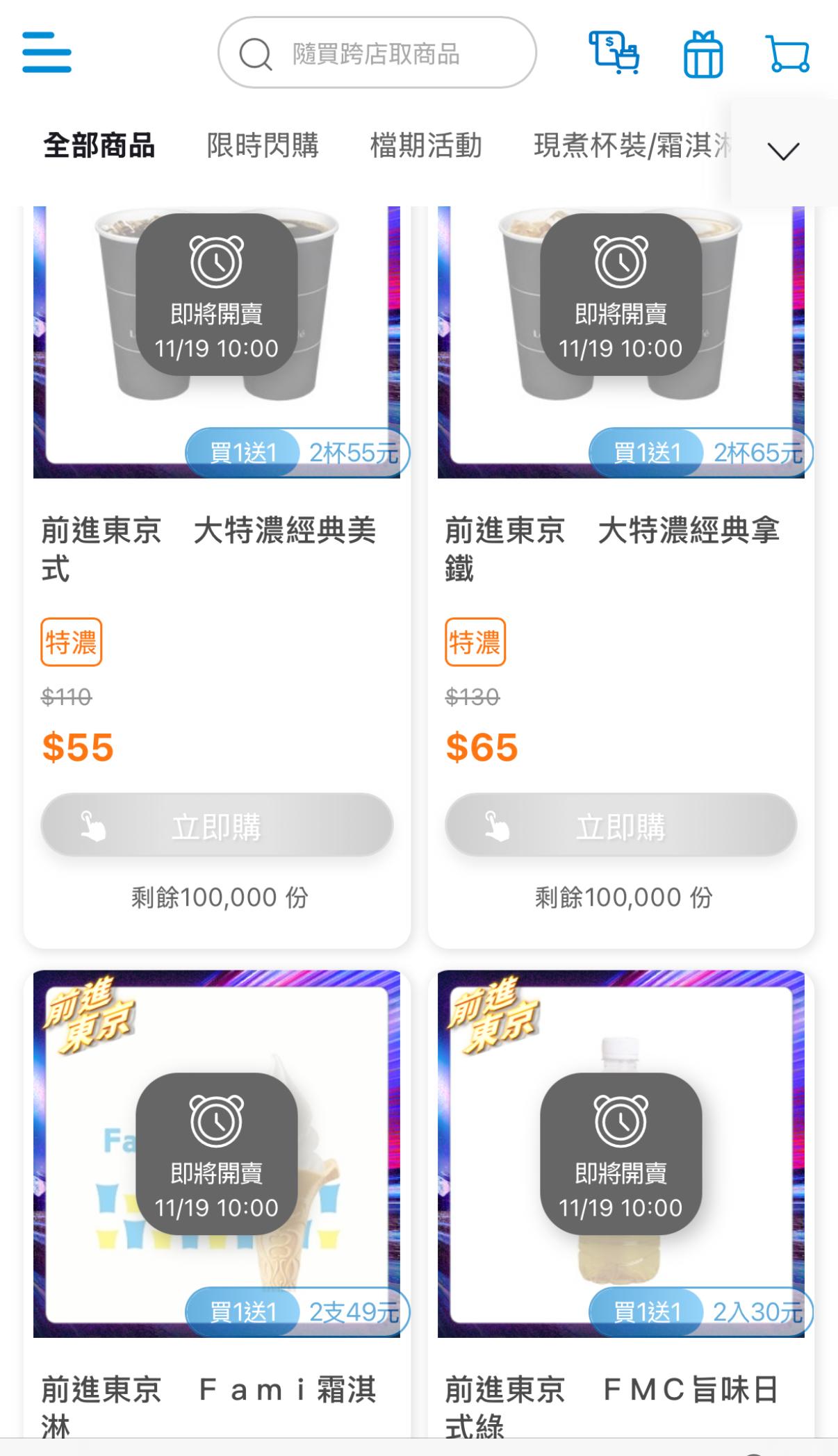Switch to the 檔期活動 tab
Viewport: 838px width, 1456px height.
click(x=426, y=146)
